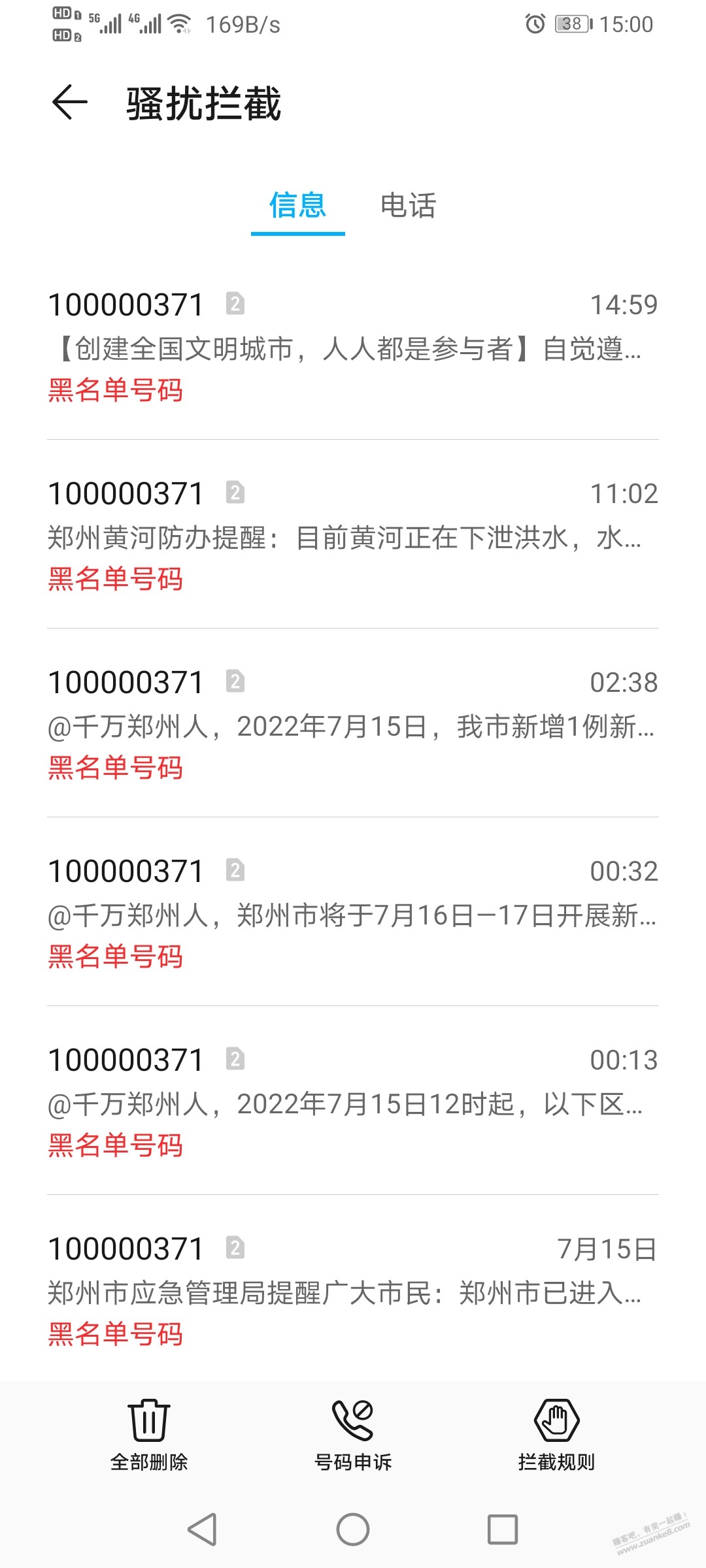706x1568 pixels.
Task: Switch to the 电话 tab
Action: coord(408,205)
